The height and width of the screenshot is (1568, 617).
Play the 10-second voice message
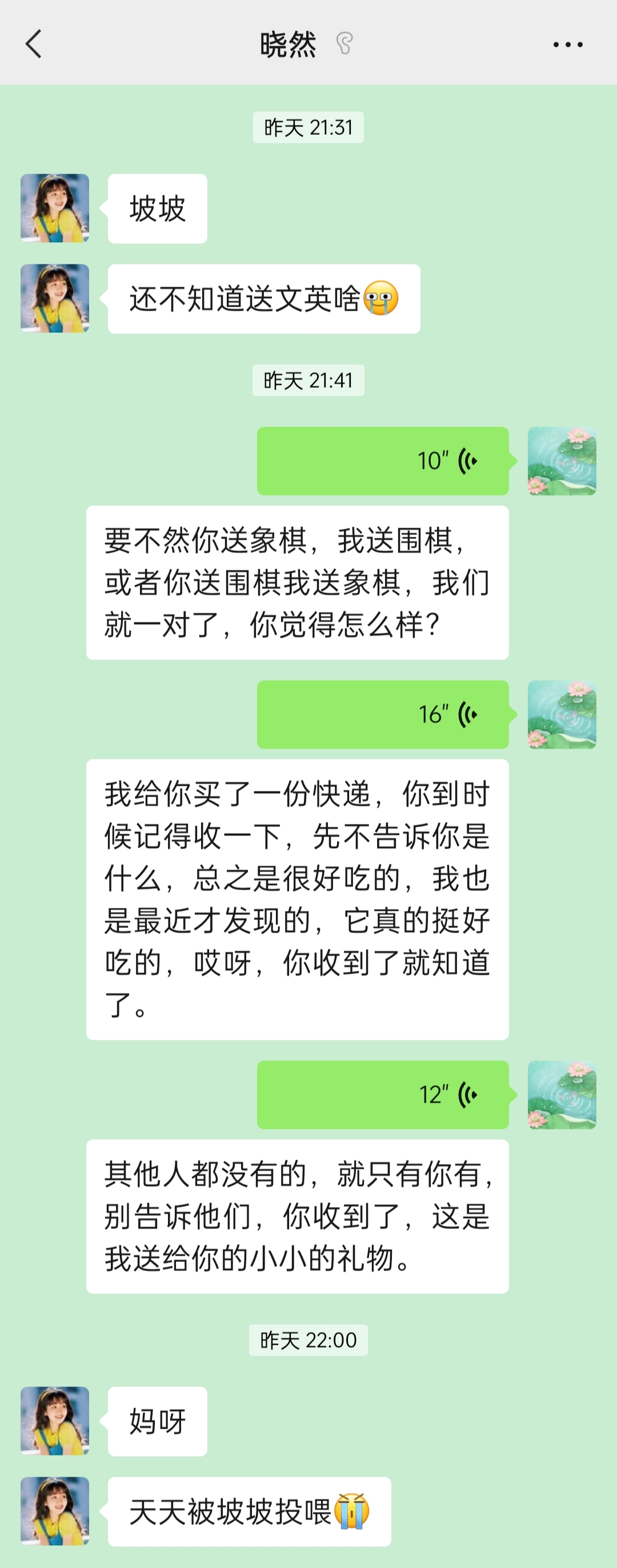pyautogui.click(x=383, y=461)
